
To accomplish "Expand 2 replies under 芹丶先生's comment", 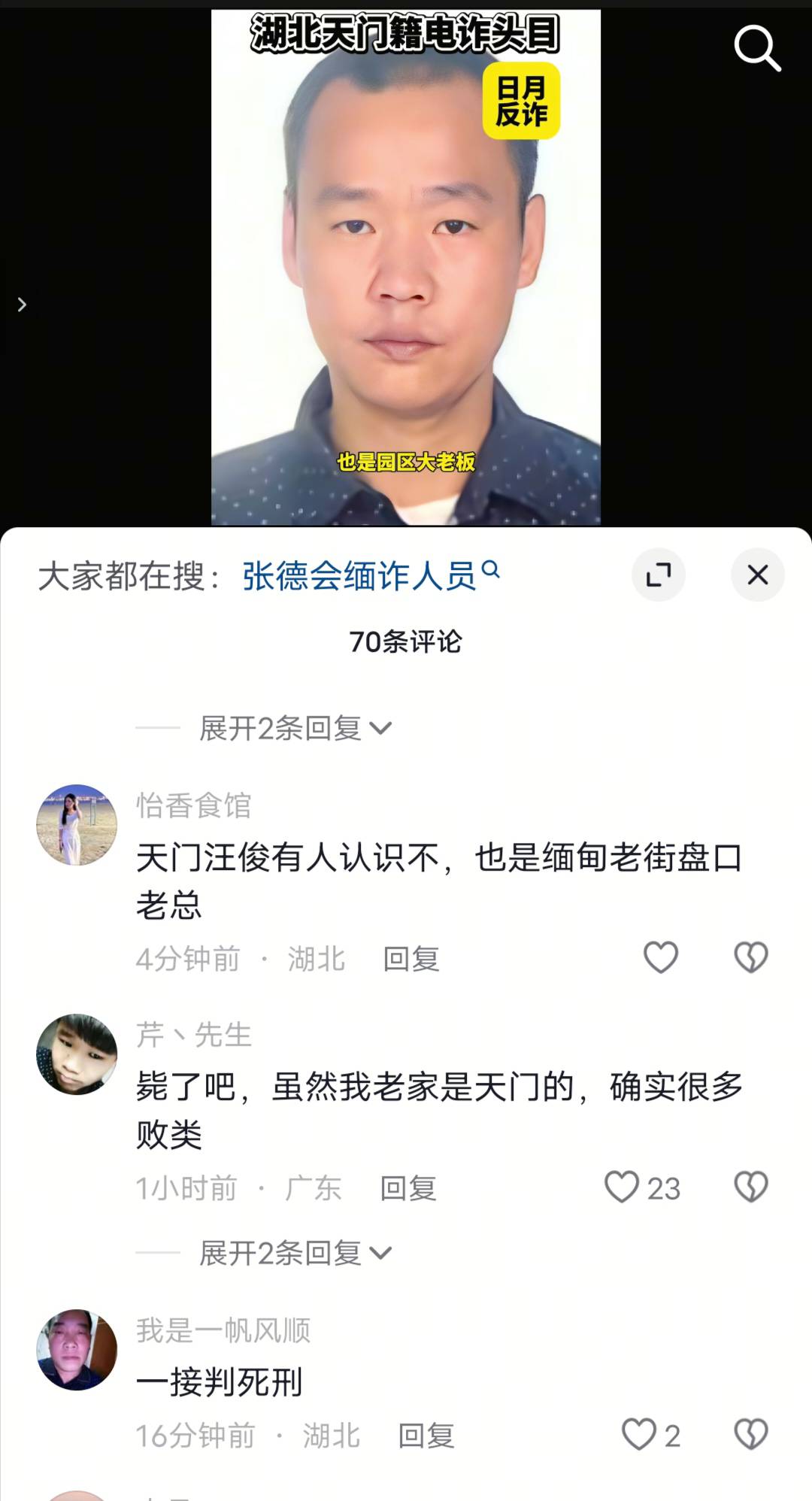I will 295,1254.
